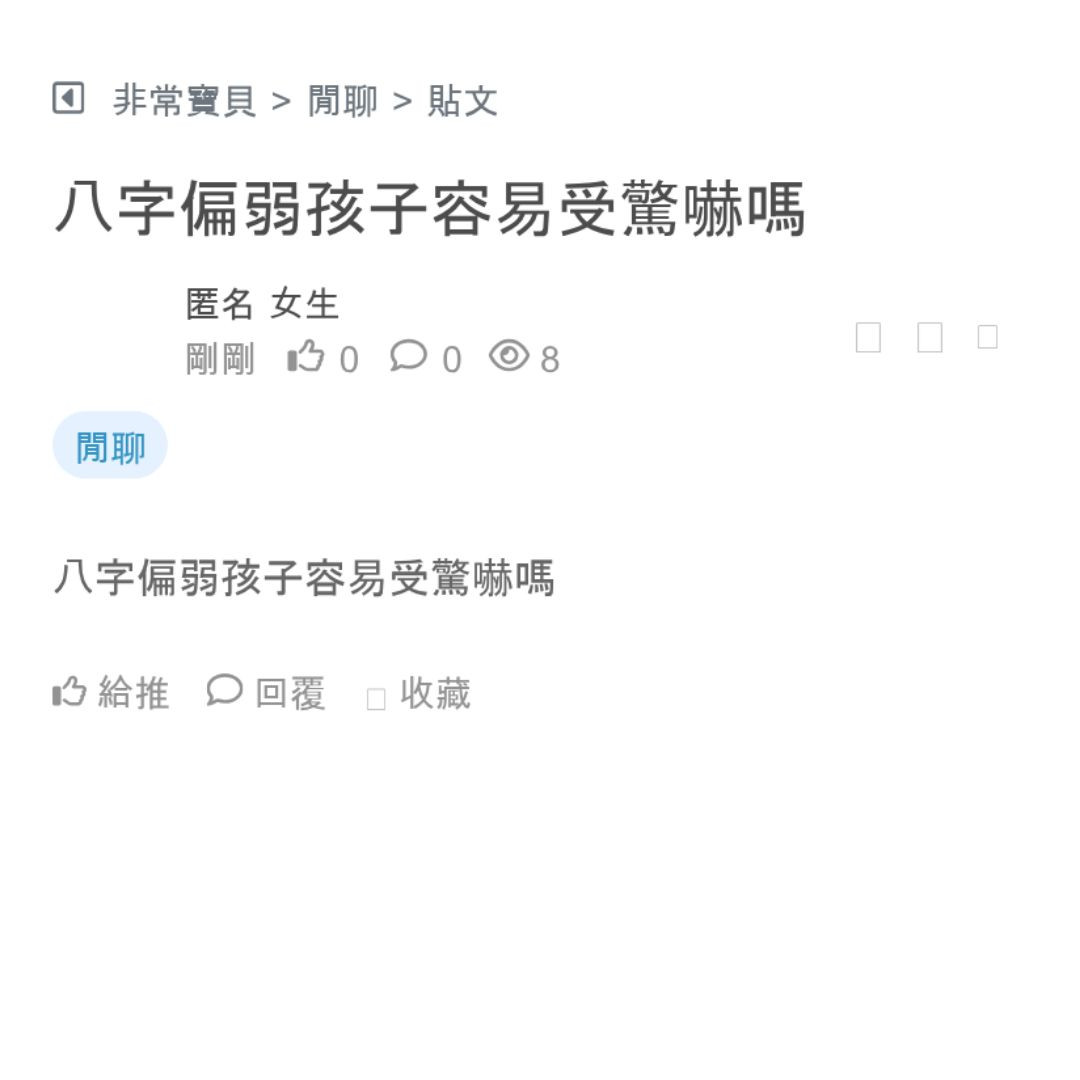Viewport: 1080px width, 1080px height.
Task: Save the post with 收藏
Action: pos(418,694)
